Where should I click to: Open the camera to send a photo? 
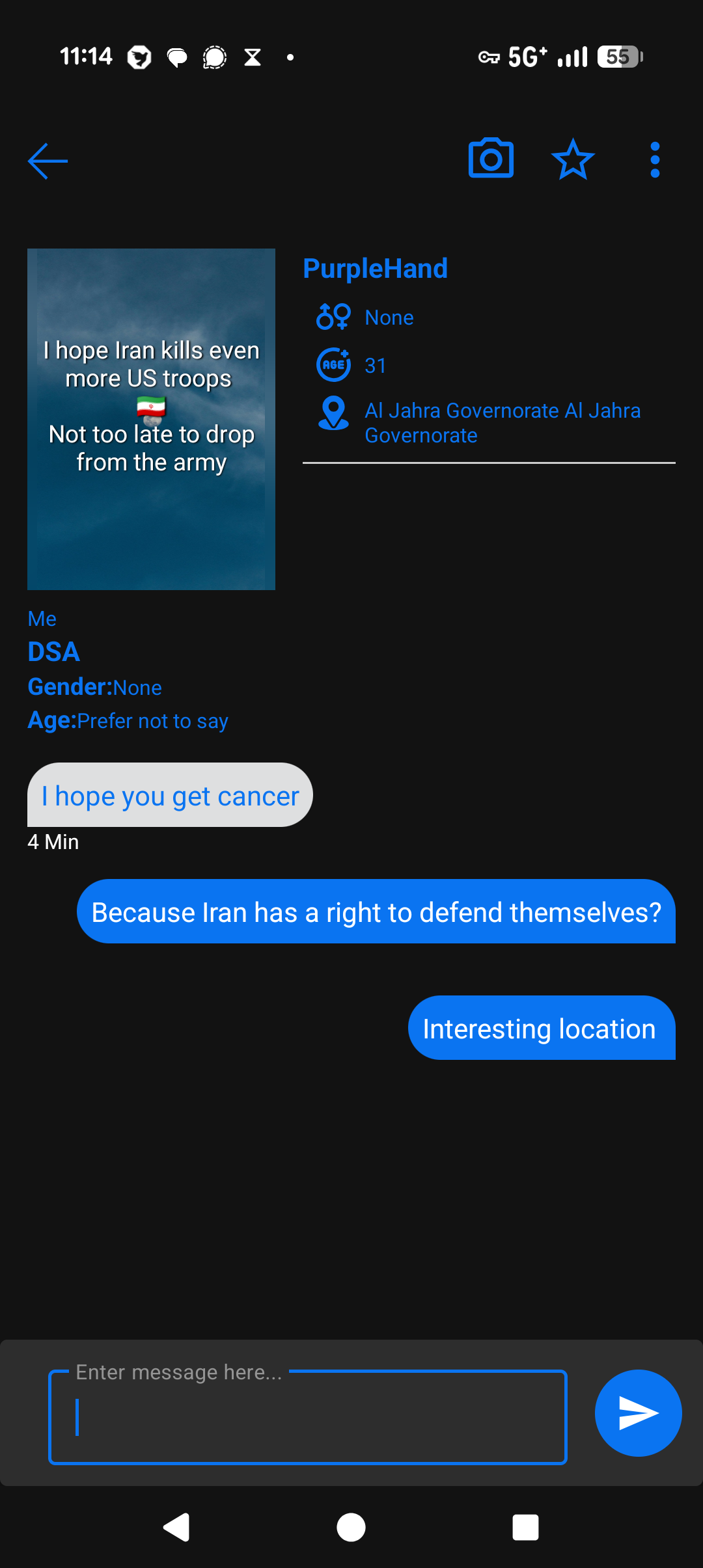(x=491, y=159)
